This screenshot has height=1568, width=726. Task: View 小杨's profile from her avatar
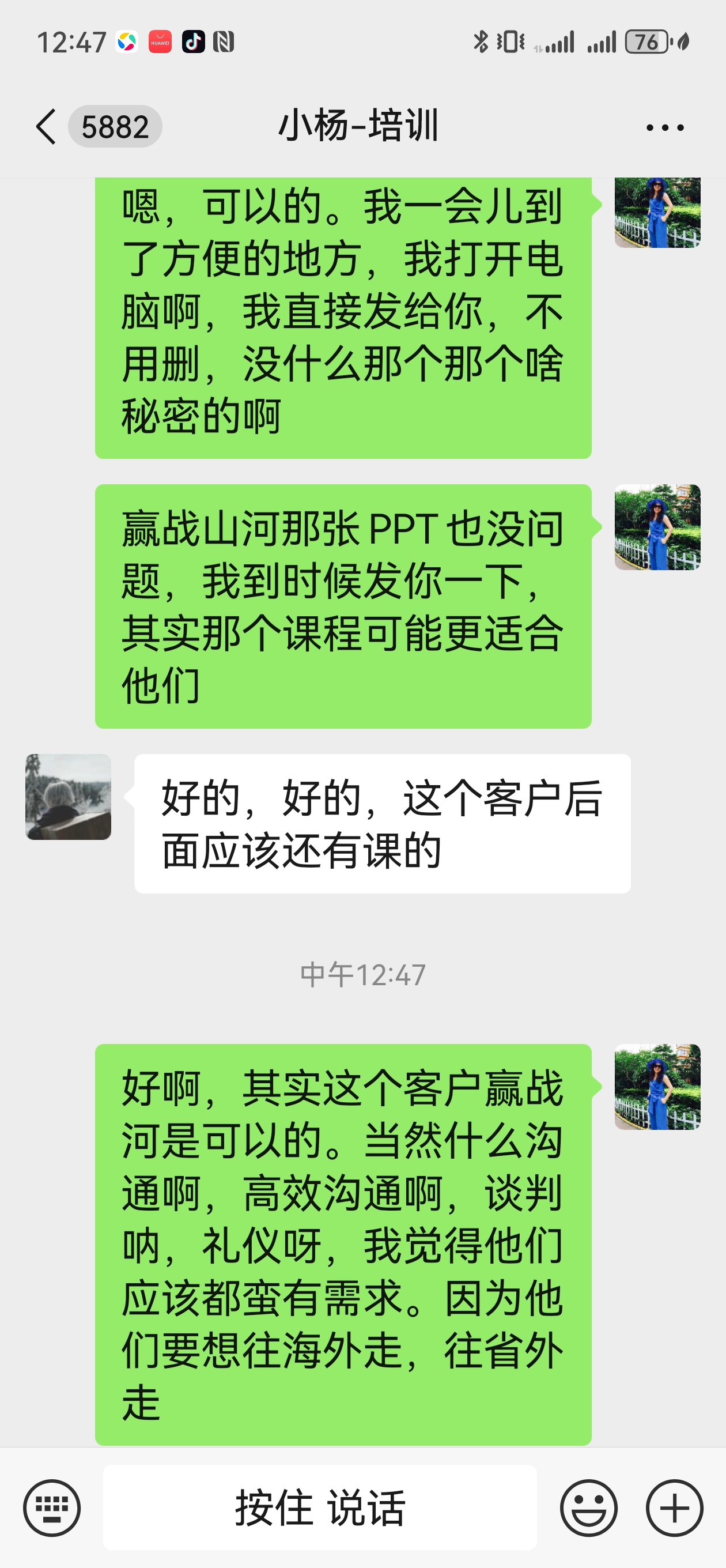click(68, 797)
